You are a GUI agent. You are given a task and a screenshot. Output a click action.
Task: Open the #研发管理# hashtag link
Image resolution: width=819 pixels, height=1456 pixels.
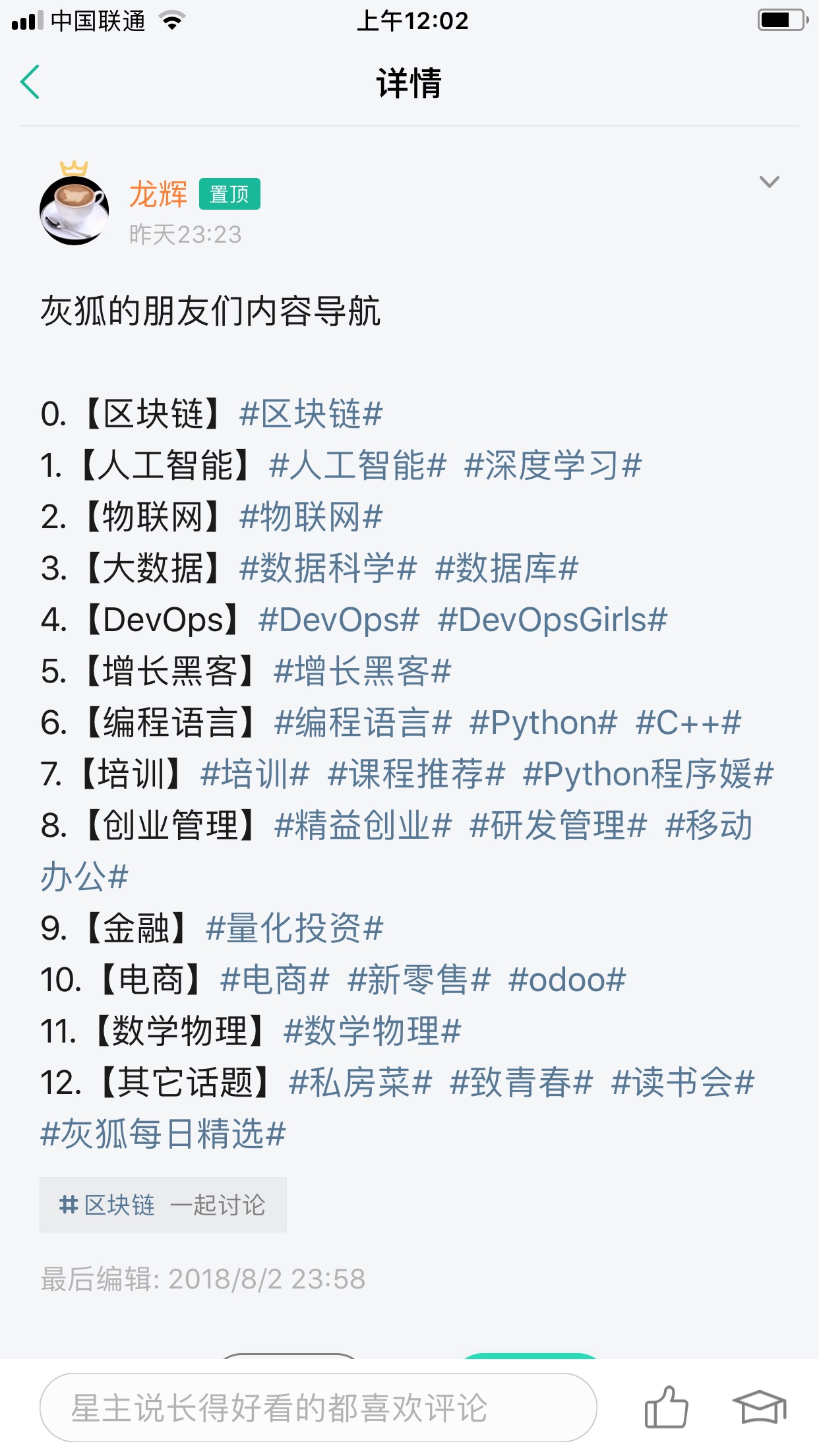click(x=558, y=826)
